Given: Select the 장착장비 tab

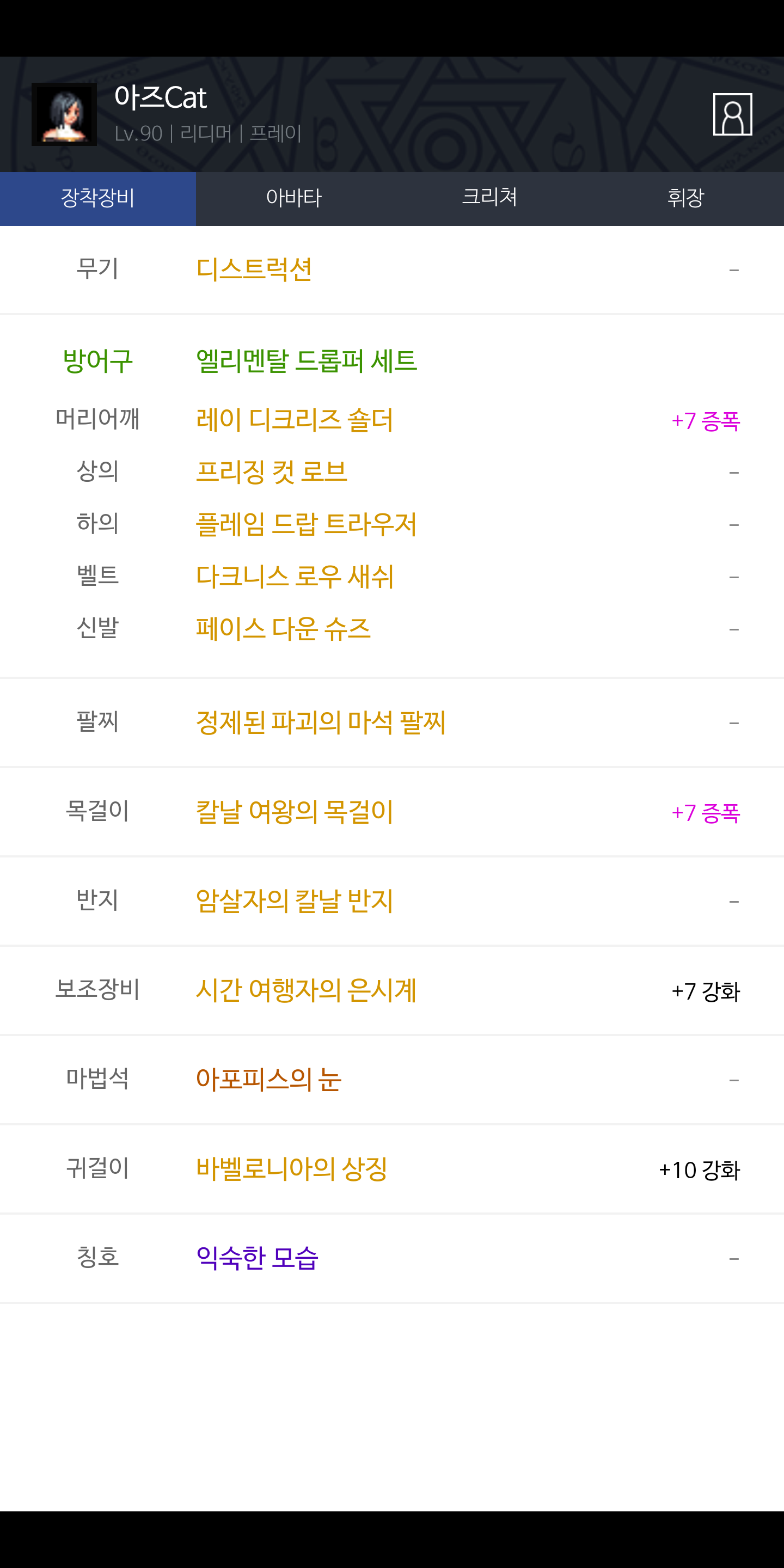Looking at the screenshot, I should 98,198.
